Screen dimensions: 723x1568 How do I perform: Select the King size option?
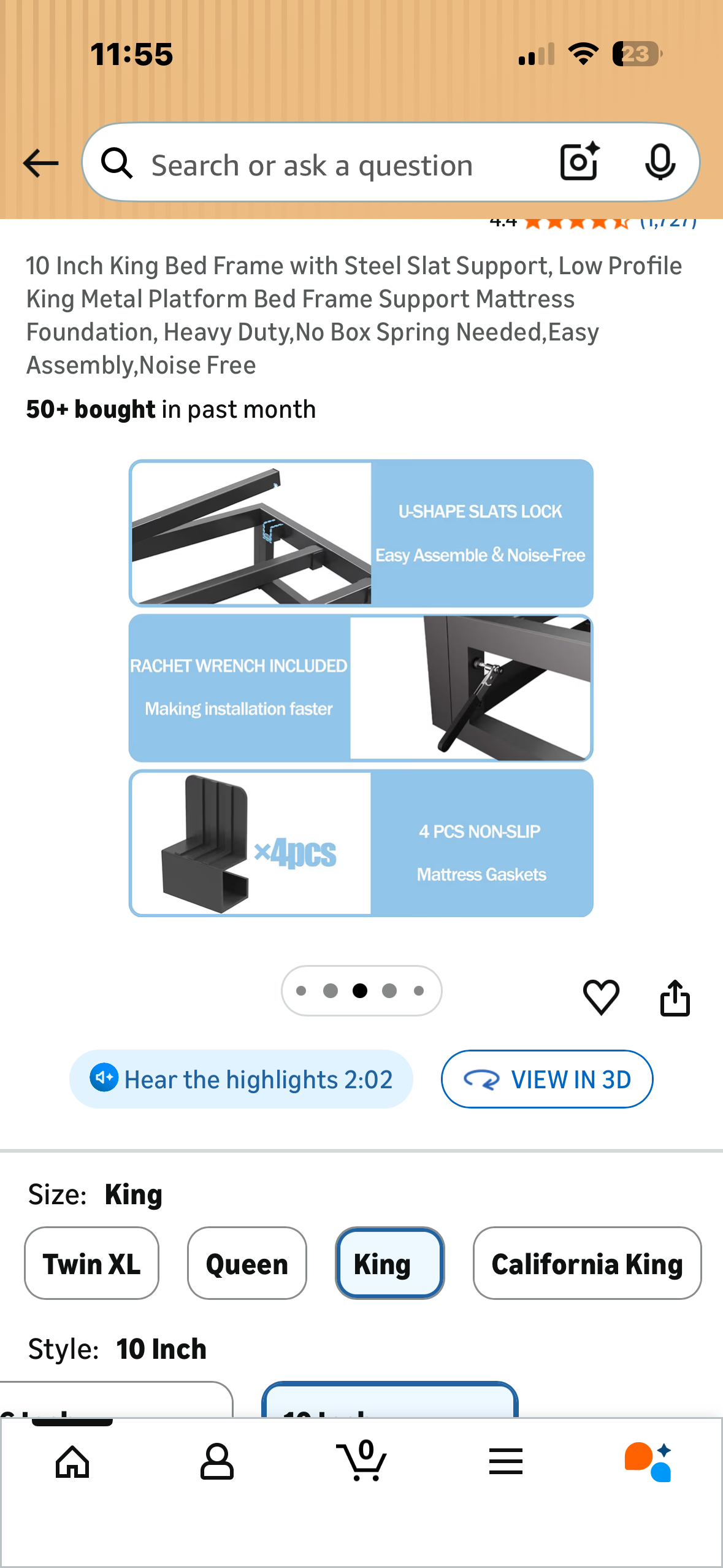(x=390, y=1263)
